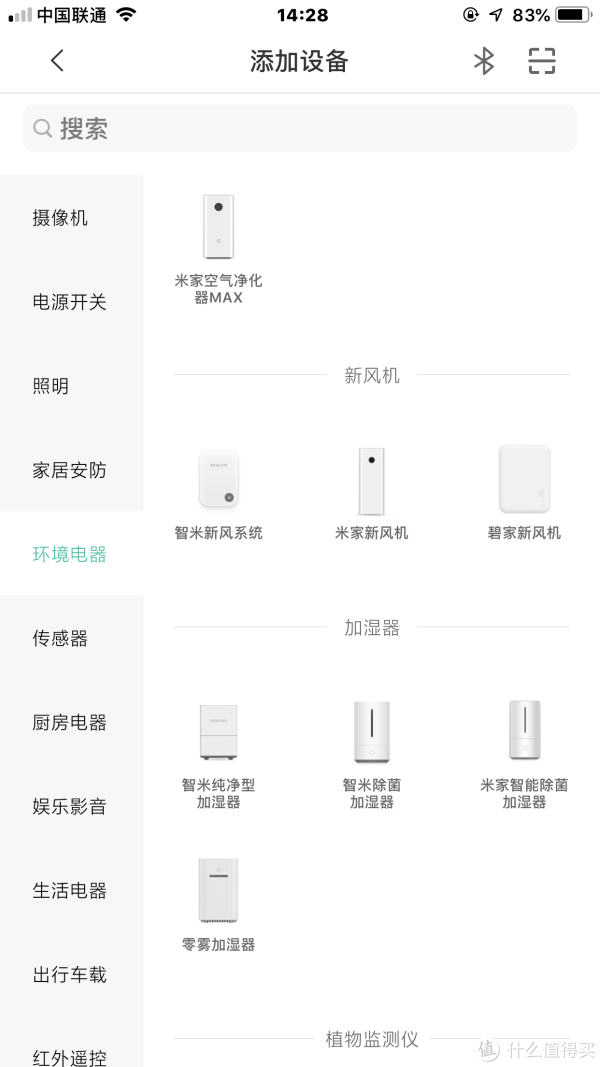The image size is (600, 1067).
Task: Choose the 米家智能除菌加湿器 device
Action: pyautogui.click(x=524, y=755)
